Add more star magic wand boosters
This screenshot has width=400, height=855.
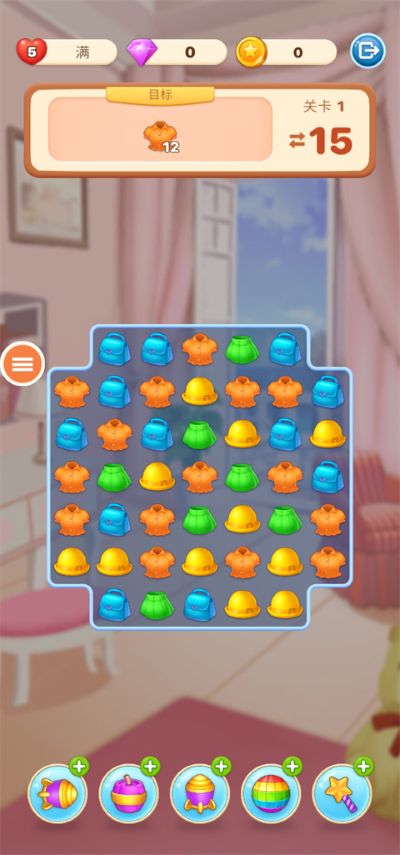pyautogui.click(x=363, y=766)
